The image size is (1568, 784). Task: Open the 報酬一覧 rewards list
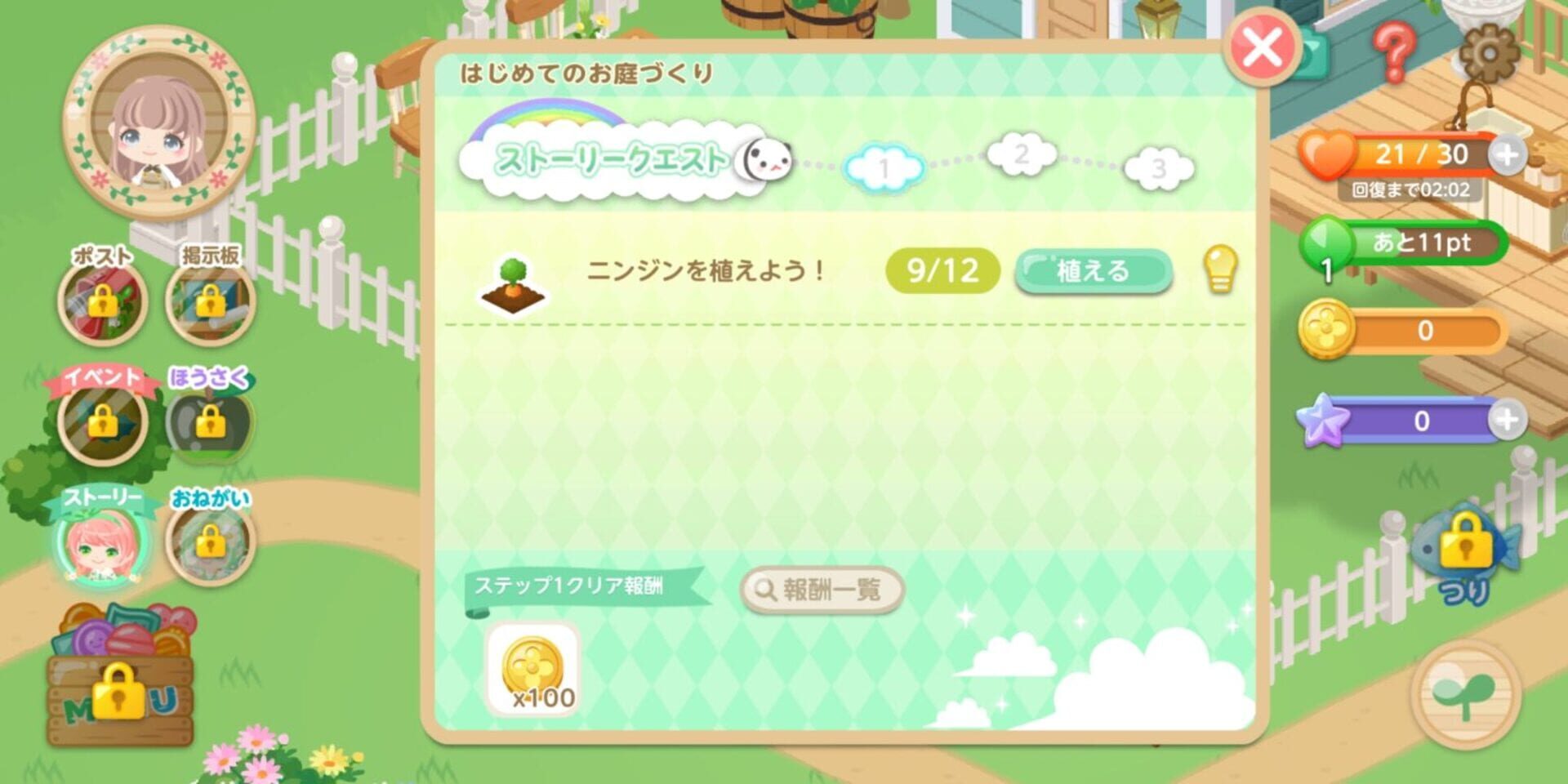pos(822,589)
